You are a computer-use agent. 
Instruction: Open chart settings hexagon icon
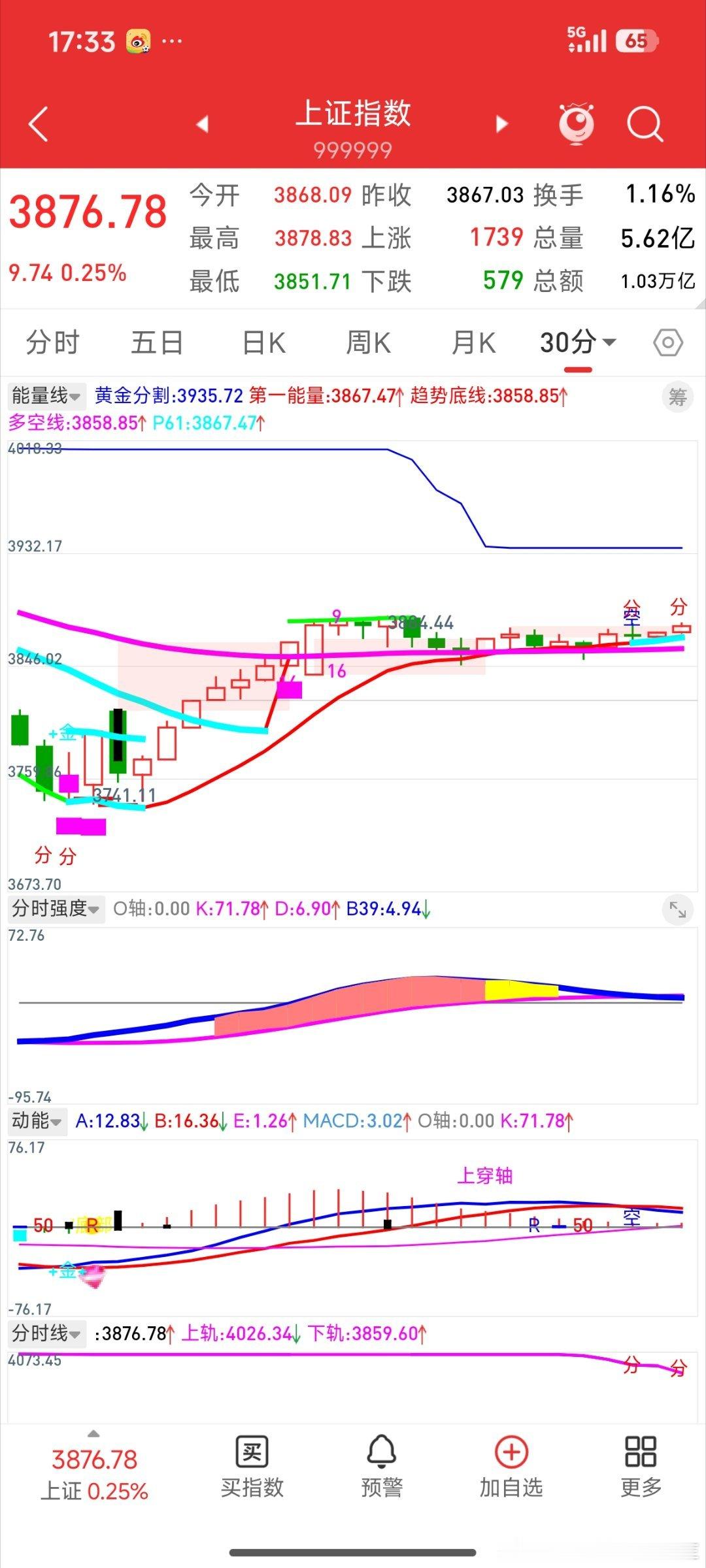point(668,342)
